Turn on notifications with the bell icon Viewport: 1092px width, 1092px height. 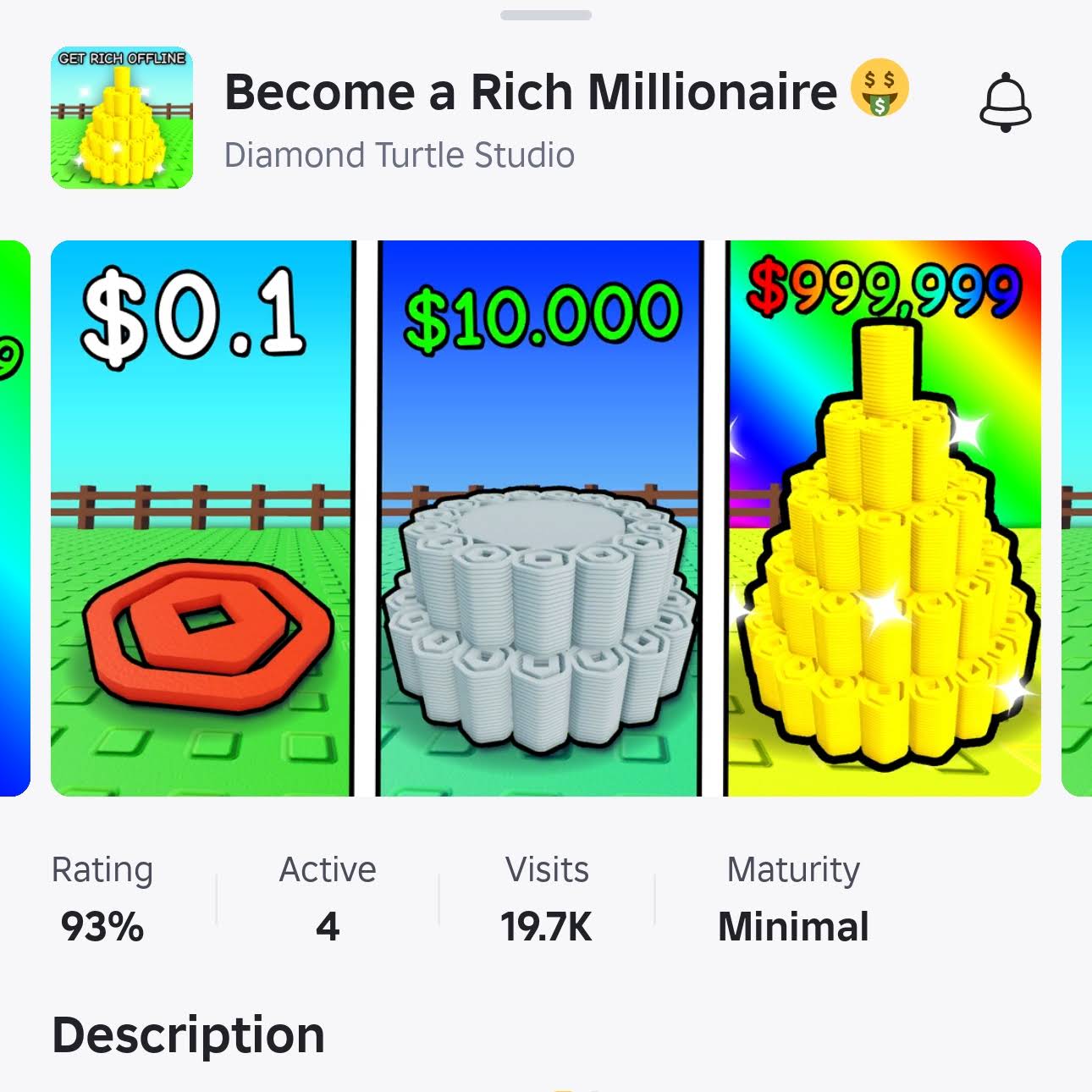(1005, 103)
